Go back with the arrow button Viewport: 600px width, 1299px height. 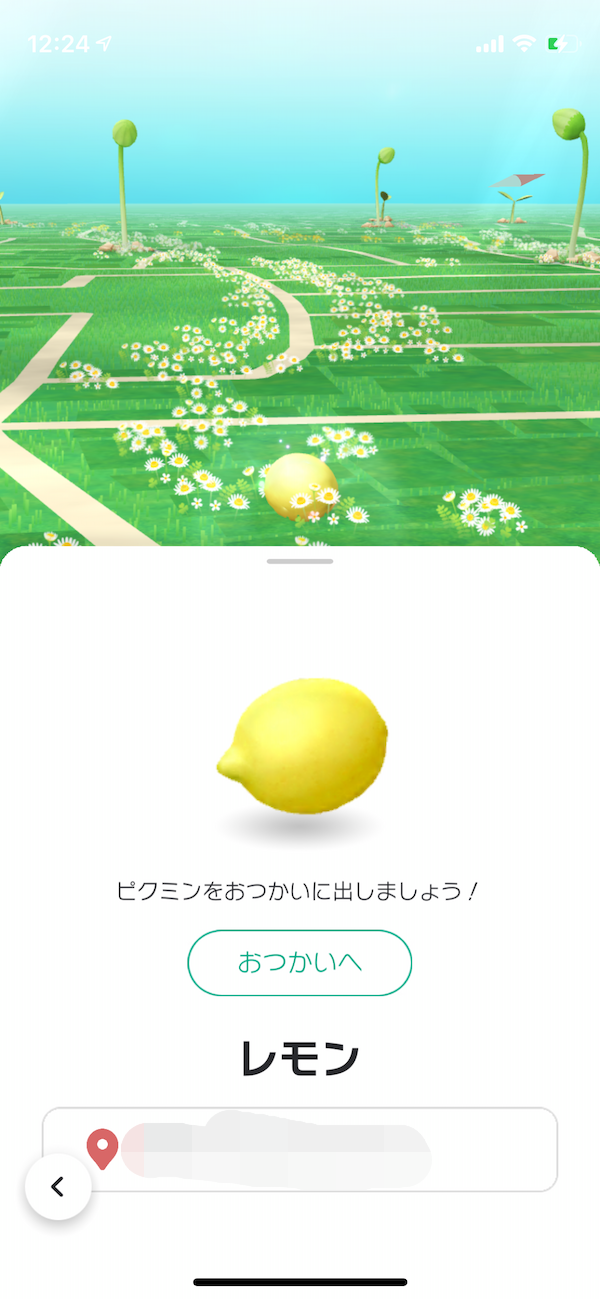coord(58,1187)
